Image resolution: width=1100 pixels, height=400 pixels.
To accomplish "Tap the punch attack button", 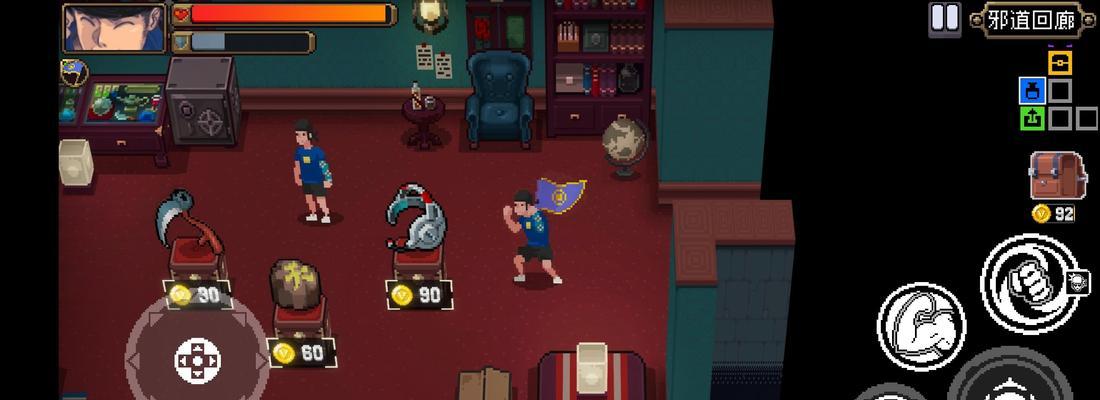I will [1029, 281].
